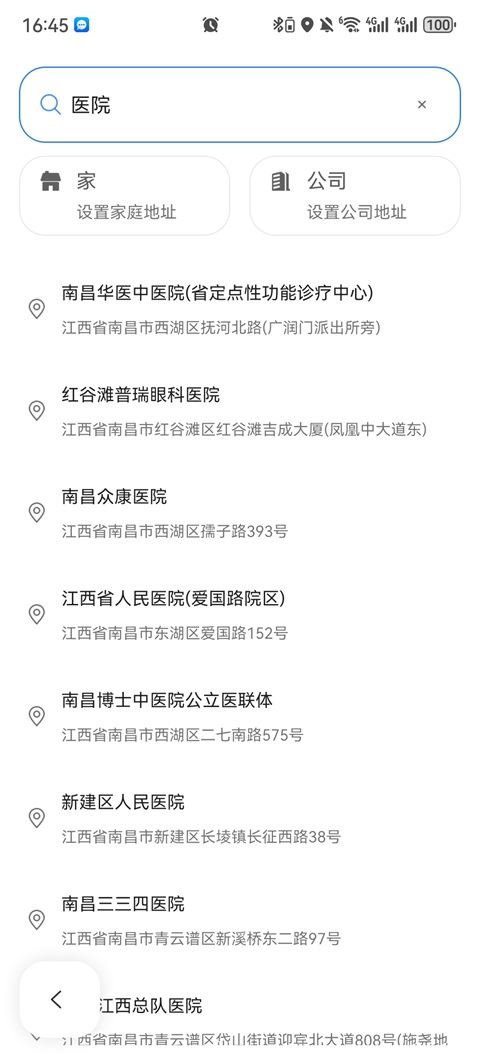480x1058 pixels.
Task: Set company address via 公司 button
Action: pos(355,196)
